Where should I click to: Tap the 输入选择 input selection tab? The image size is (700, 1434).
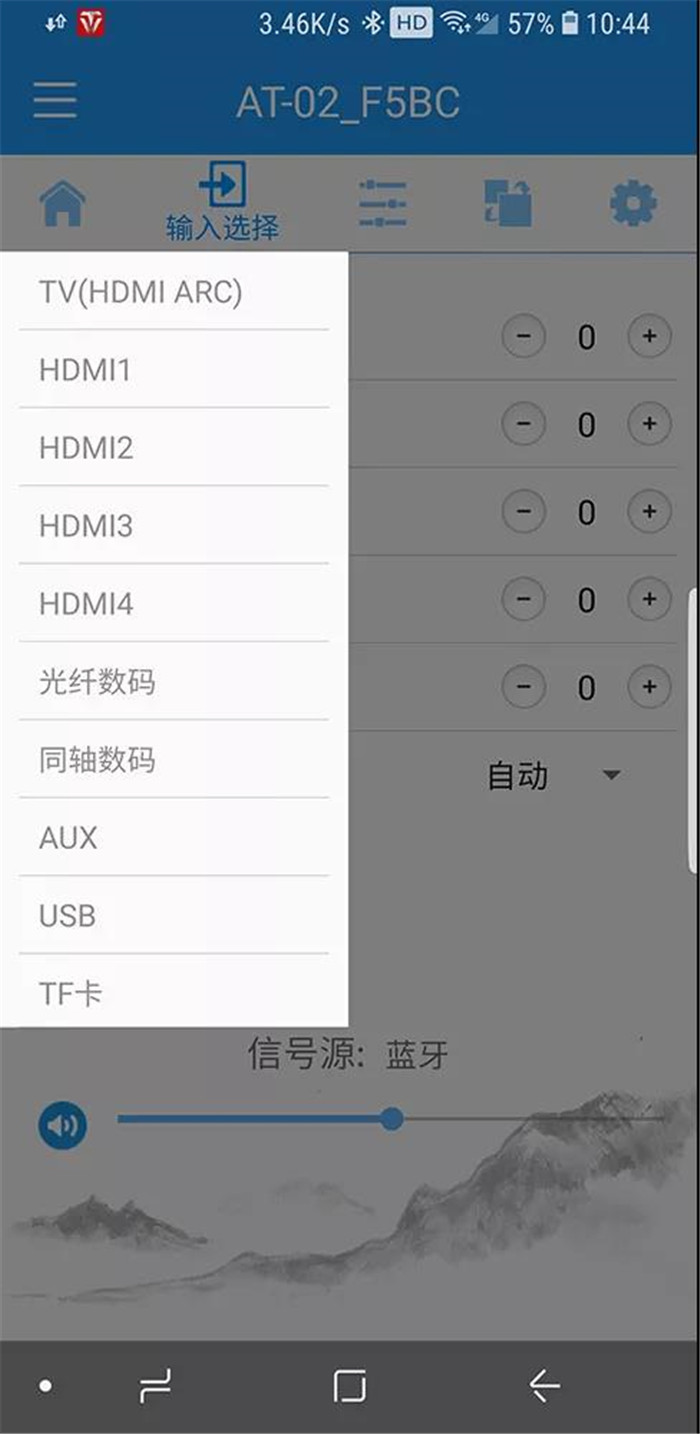[222, 204]
